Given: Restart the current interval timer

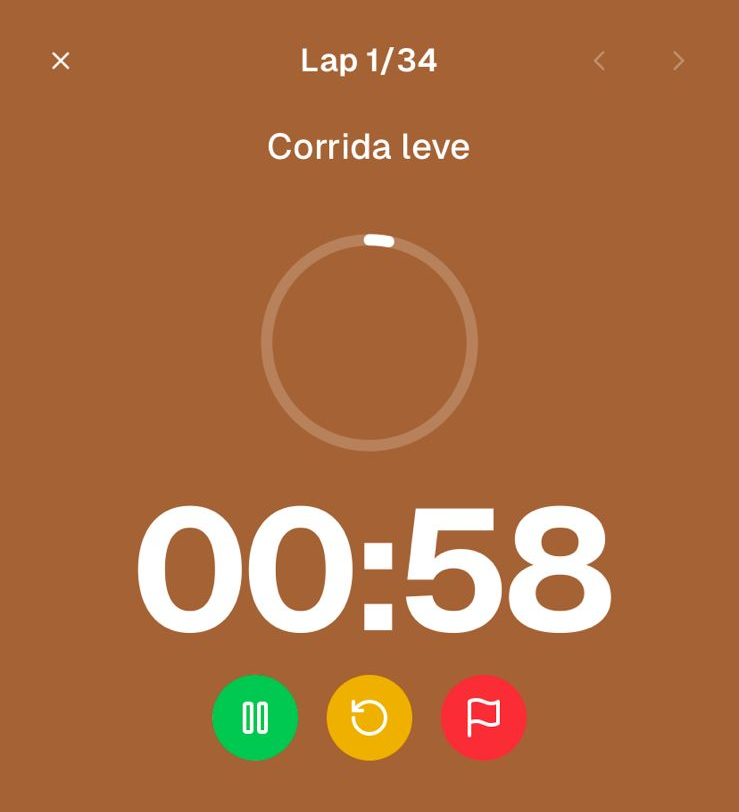Looking at the screenshot, I should [369, 717].
